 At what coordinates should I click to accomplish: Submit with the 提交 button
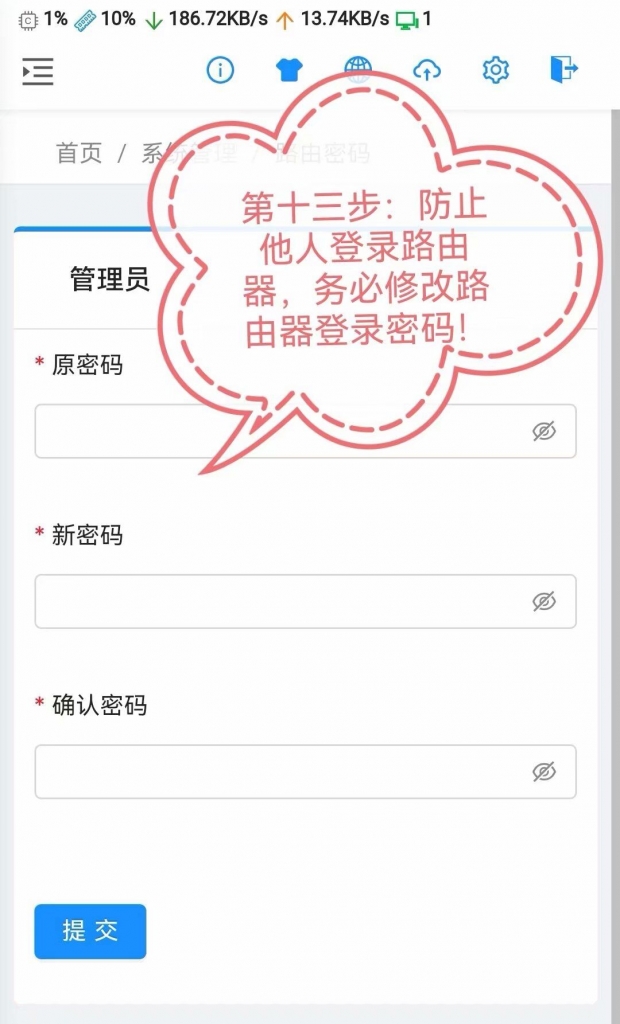(x=90, y=931)
